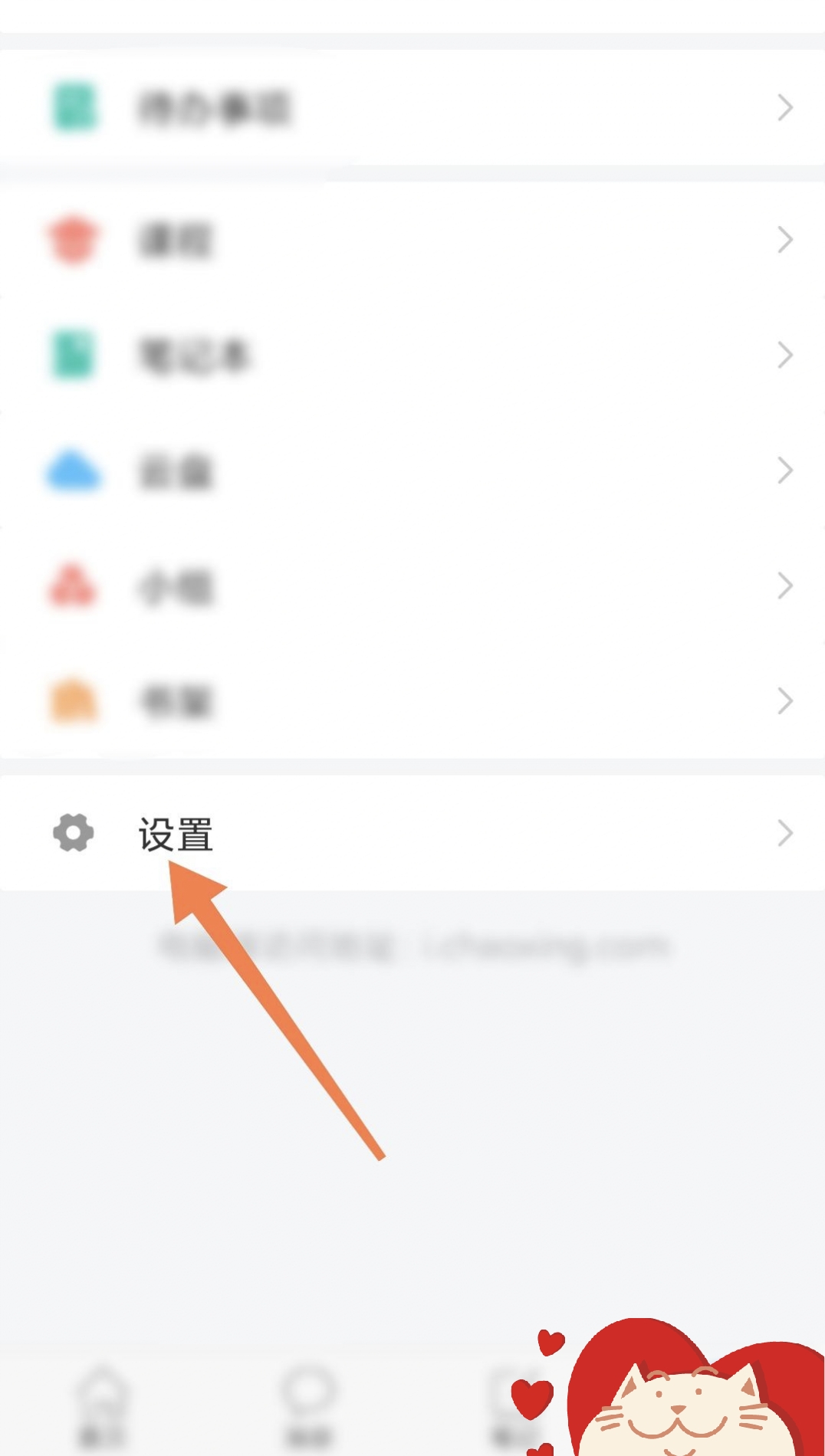Expand the 课程 row via its chevron
This screenshot has height=1456, width=825.
click(785, 240)
